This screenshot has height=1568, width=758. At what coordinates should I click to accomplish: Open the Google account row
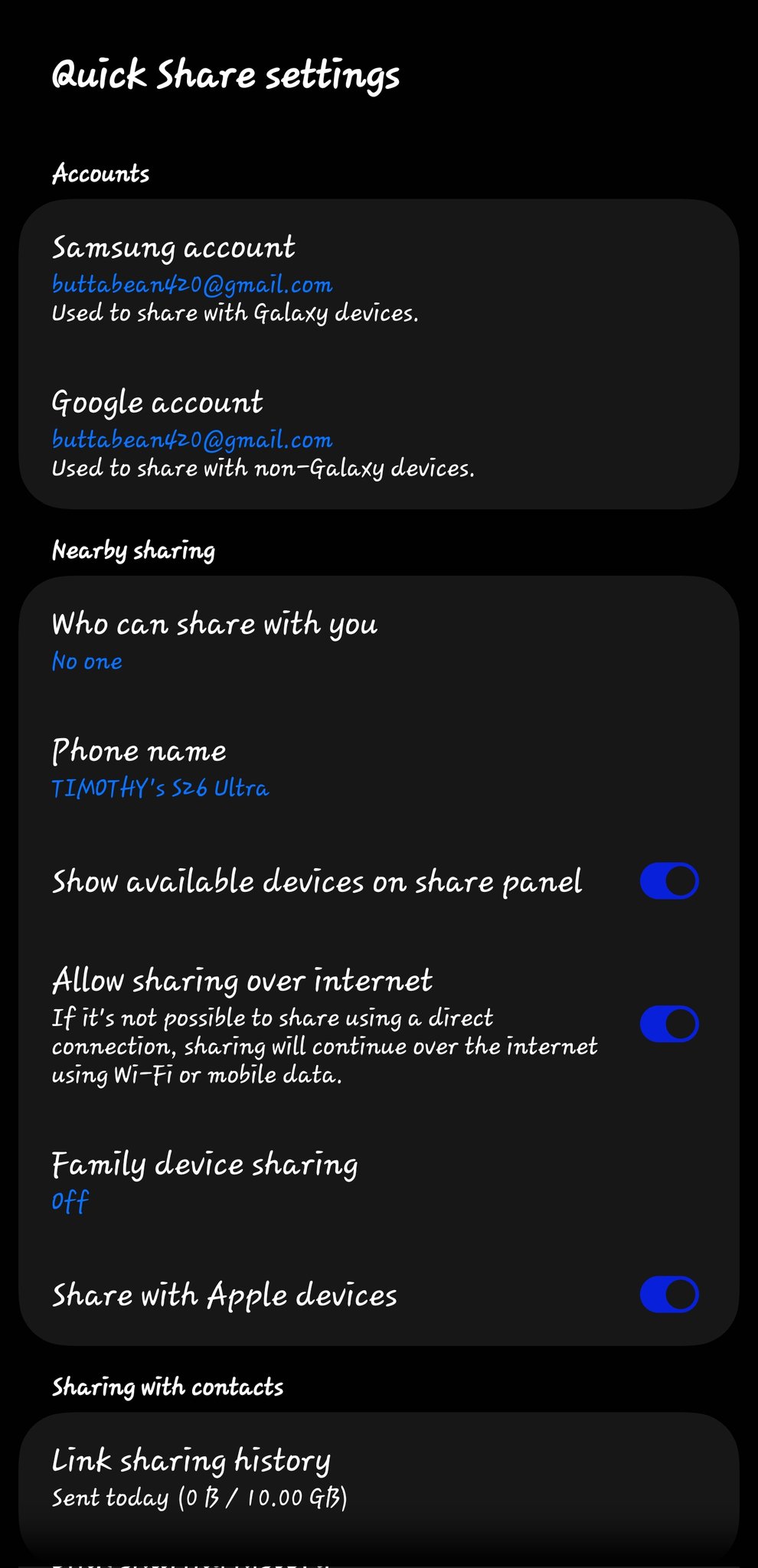(x=378, y=433)
